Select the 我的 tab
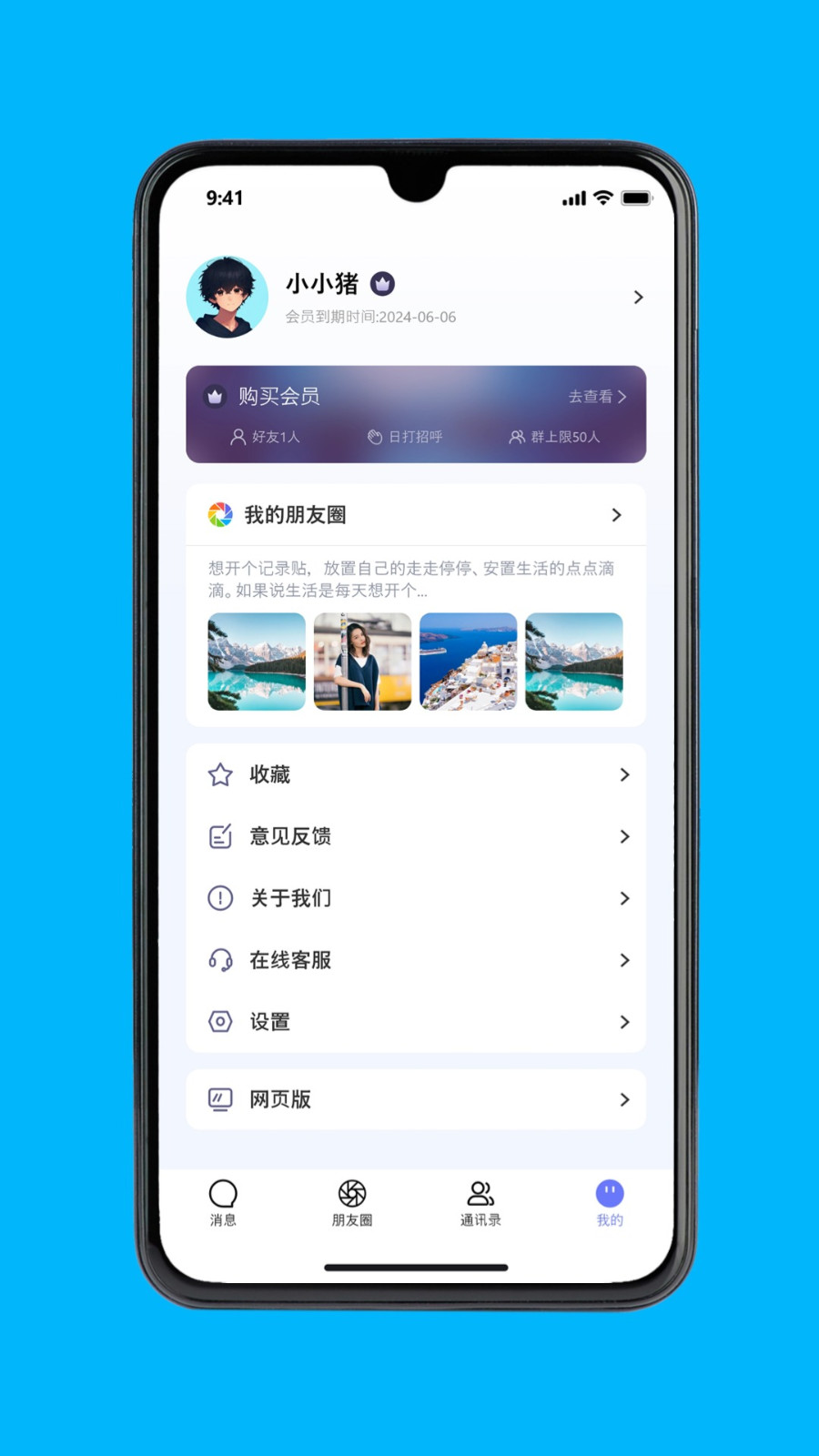Screen dimensions: 819x1456 [x=610, y=1203]
